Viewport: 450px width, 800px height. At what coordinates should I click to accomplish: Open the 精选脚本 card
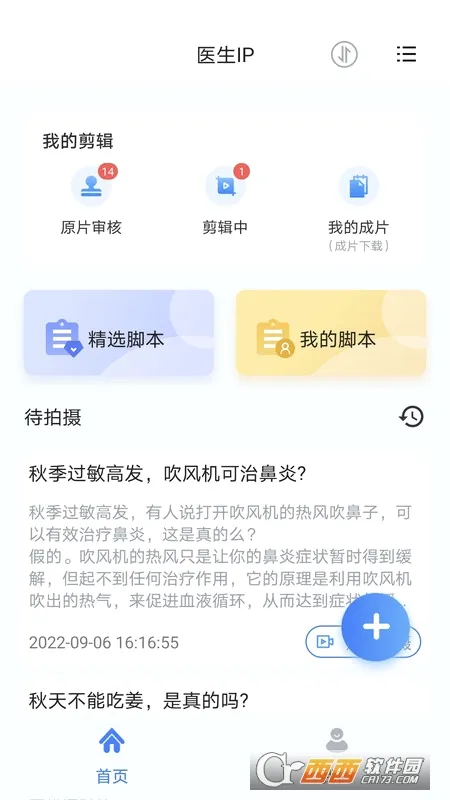pyautogui.click(x=119, y=333)
